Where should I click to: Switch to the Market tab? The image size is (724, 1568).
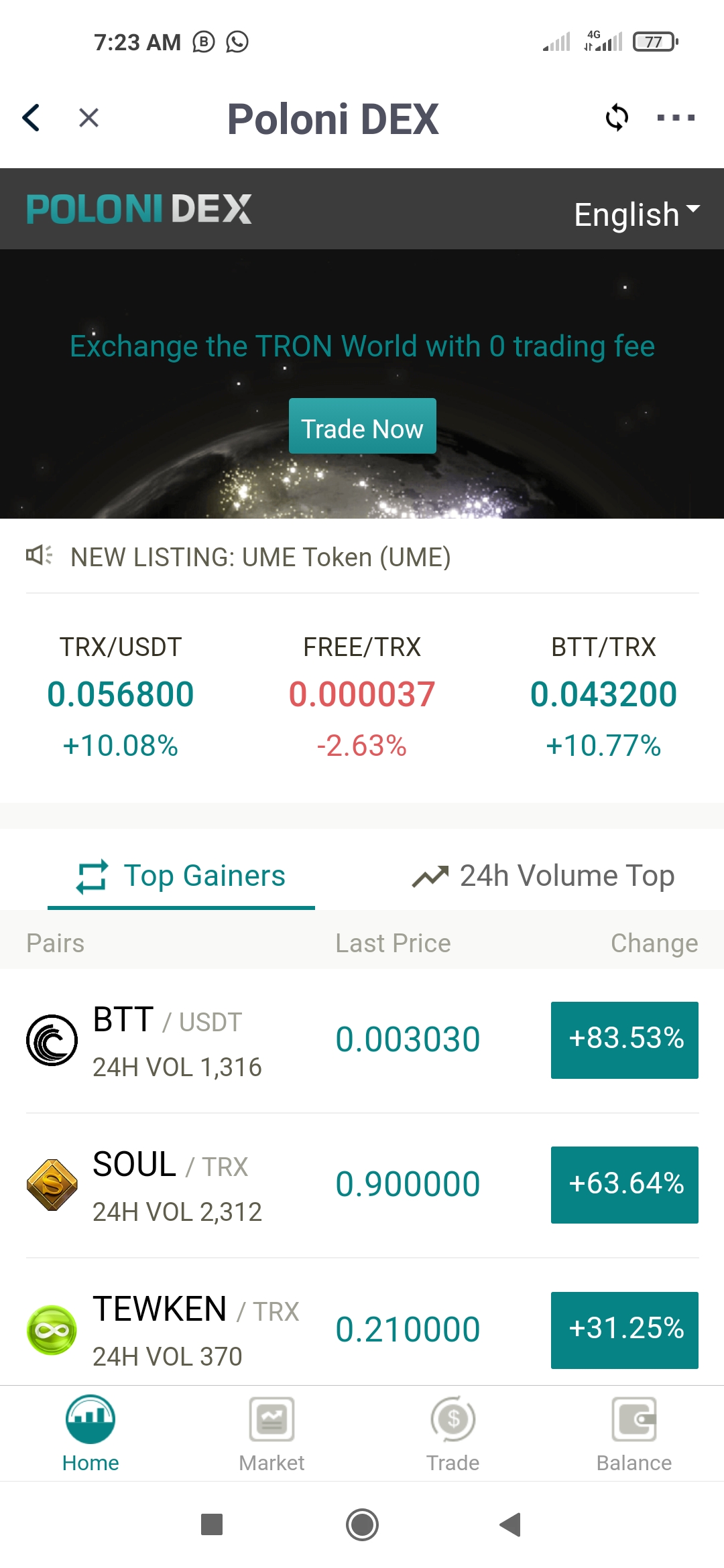(271, 1434)
